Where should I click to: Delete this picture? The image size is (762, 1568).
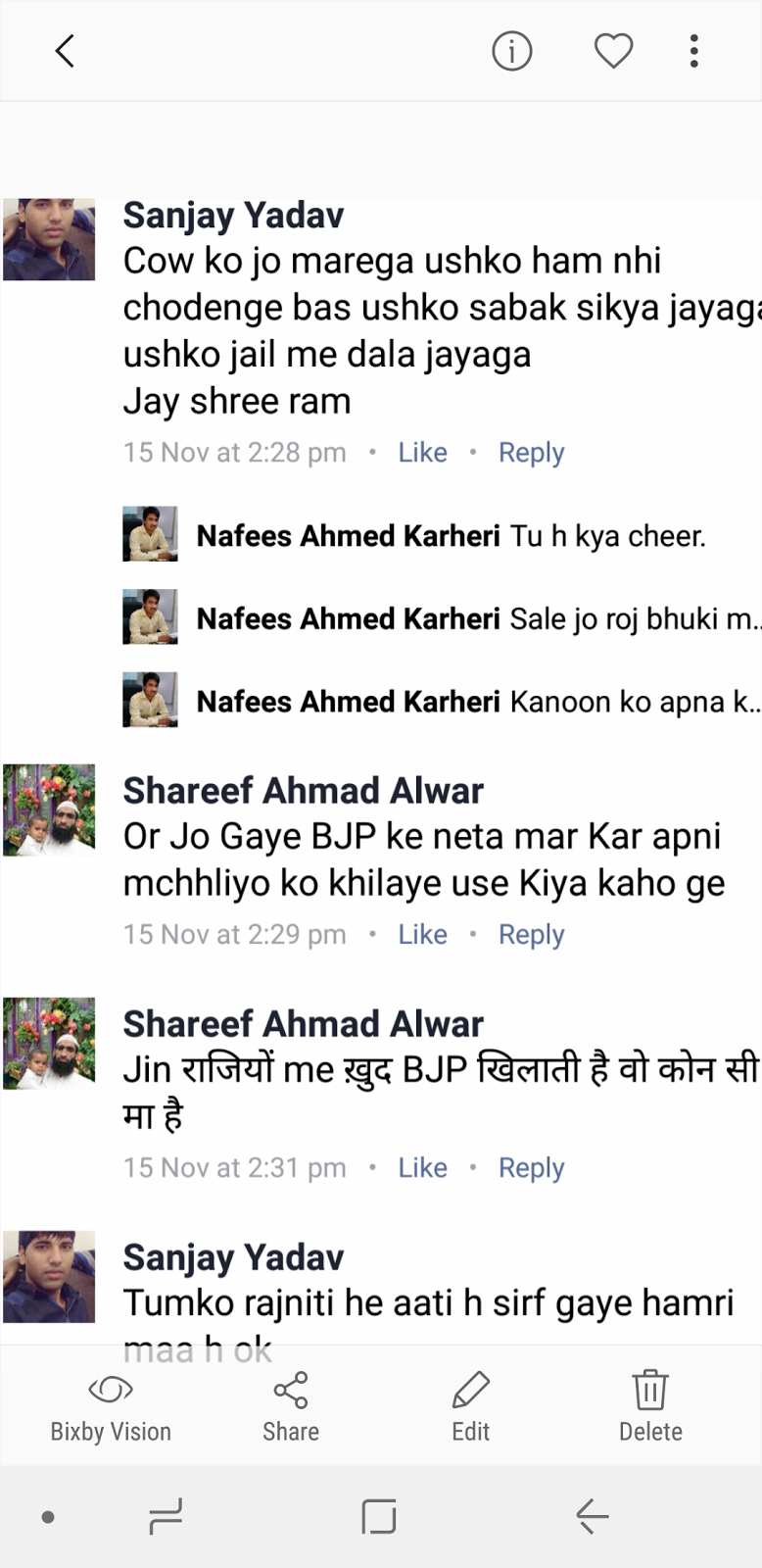tap(650, 1407)
